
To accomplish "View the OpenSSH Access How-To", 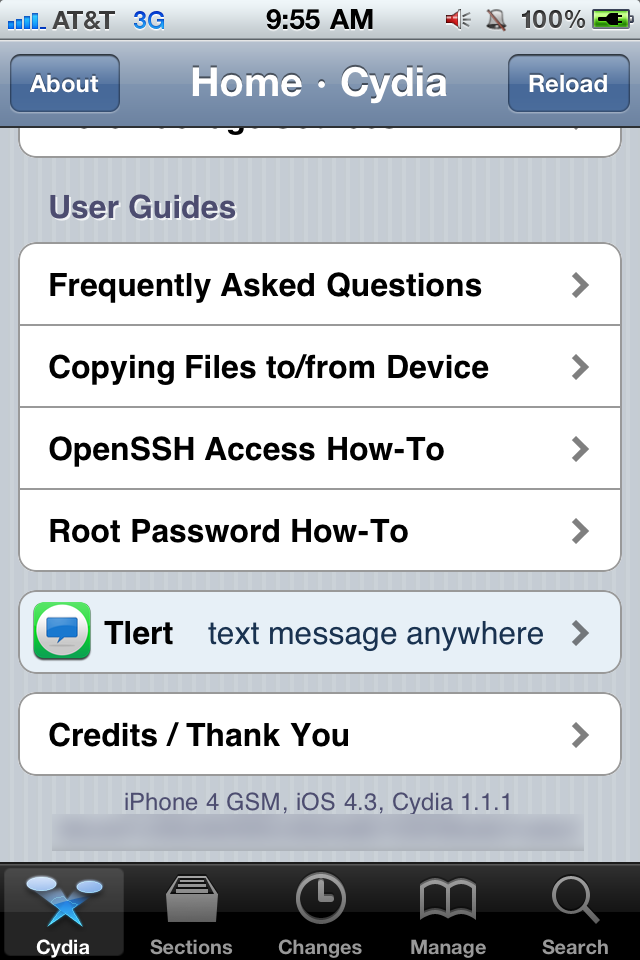I will click(320, 449).
